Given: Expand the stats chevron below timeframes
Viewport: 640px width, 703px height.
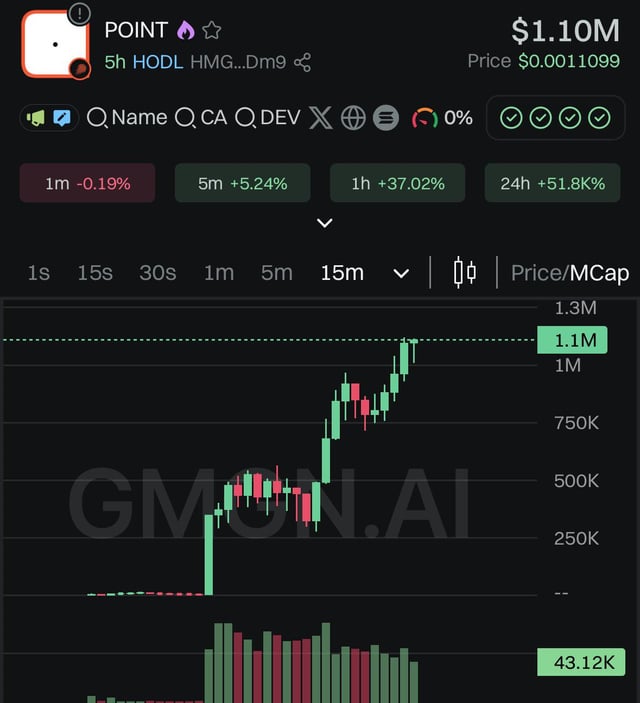Looking at the screenshot, I should pyautogui.click(x=324, y=222).
